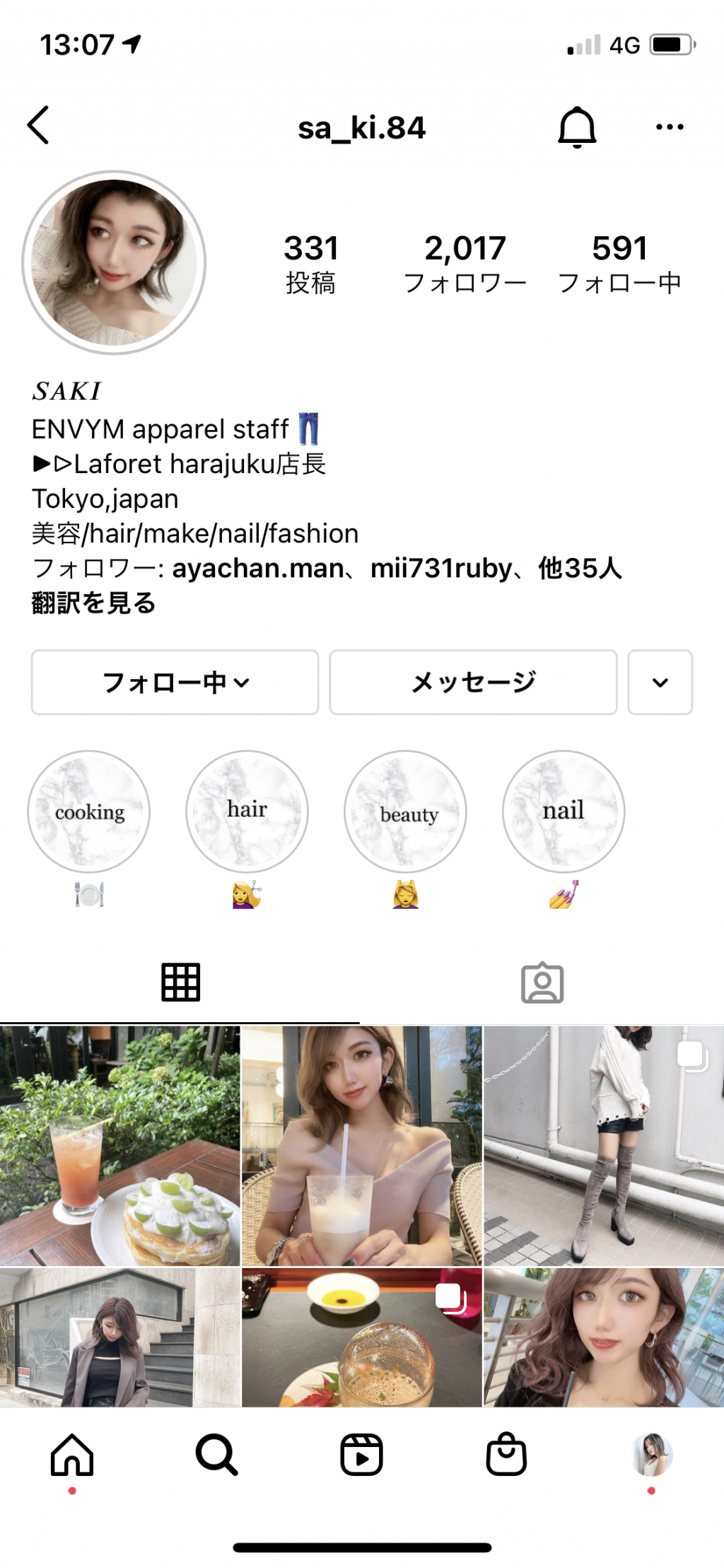Open the cooking story highlight
This screenshot has width=724, height=1568.
(x=89, y=812)
